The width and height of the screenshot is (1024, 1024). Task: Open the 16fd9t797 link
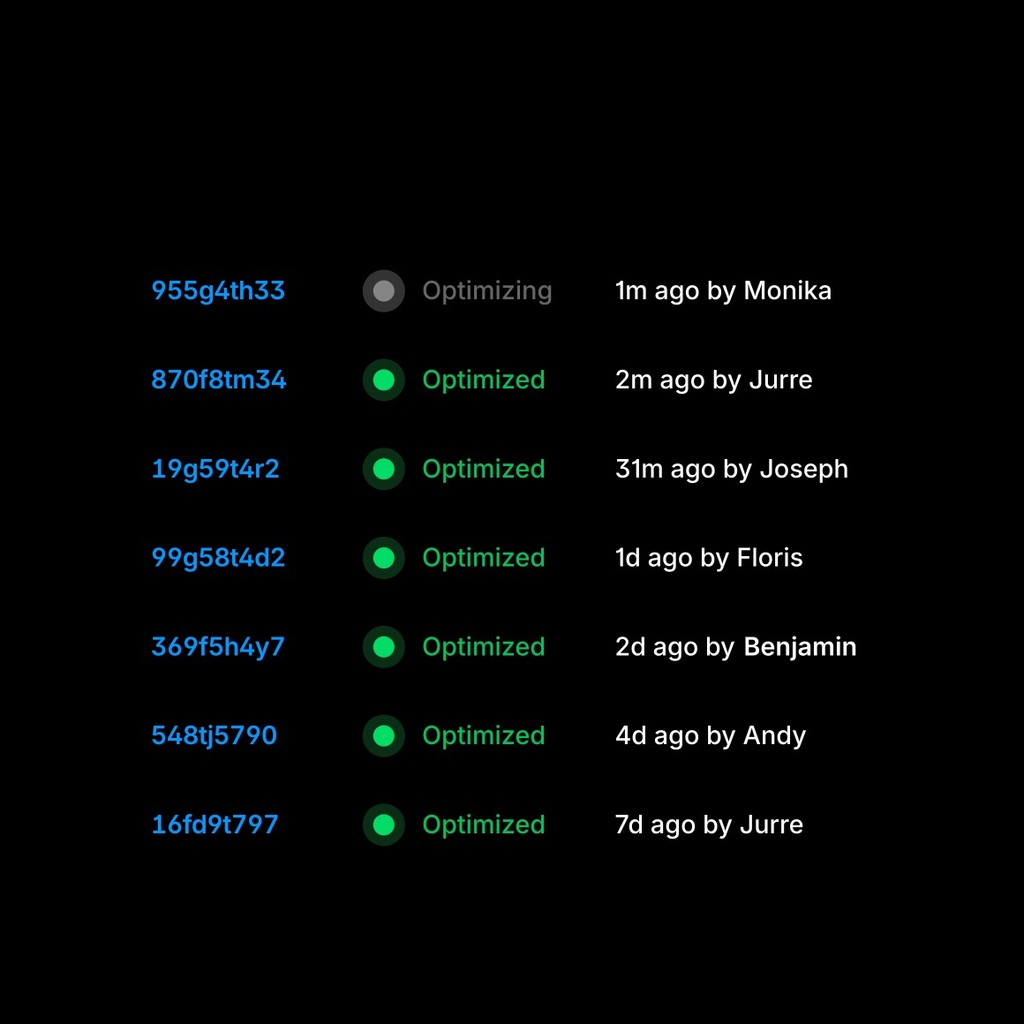coord(214,825)
